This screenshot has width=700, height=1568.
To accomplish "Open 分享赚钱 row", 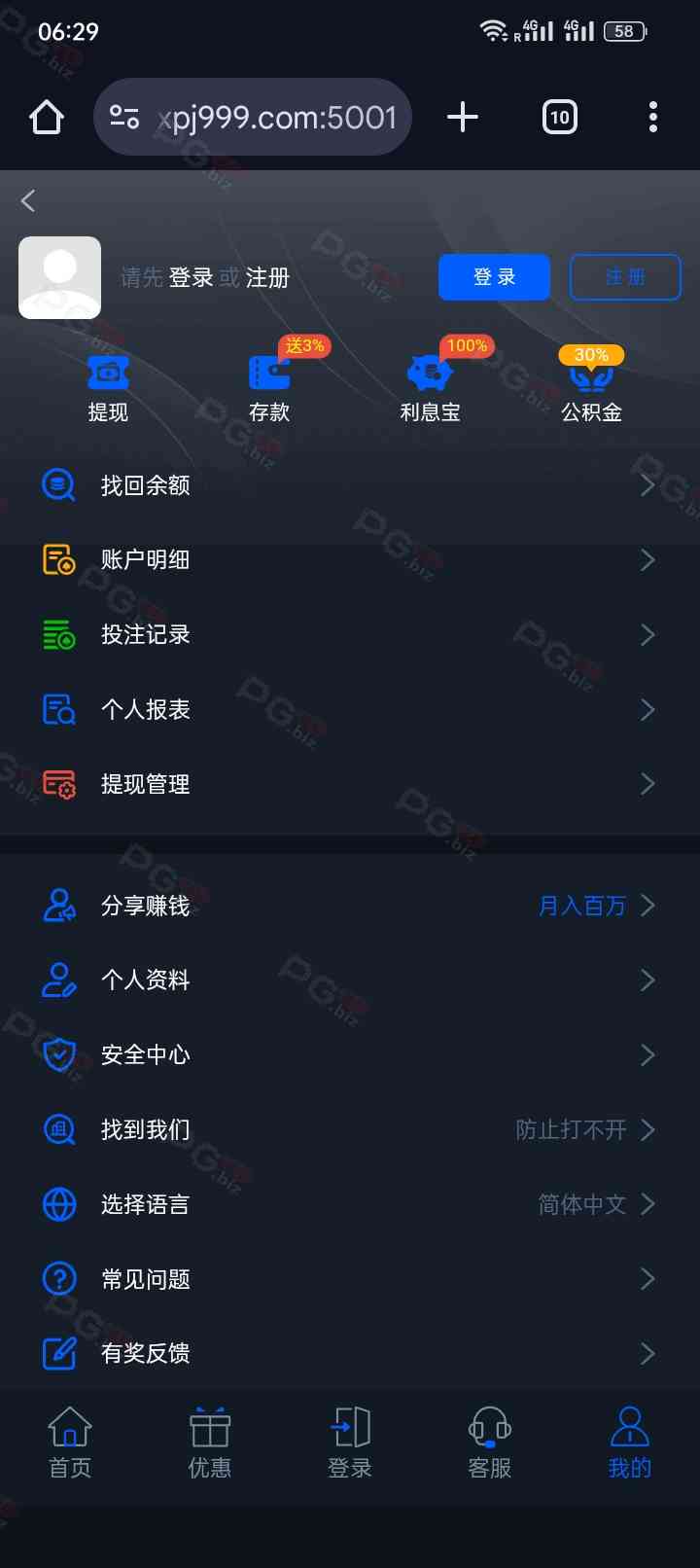I will tap(350, 906).
